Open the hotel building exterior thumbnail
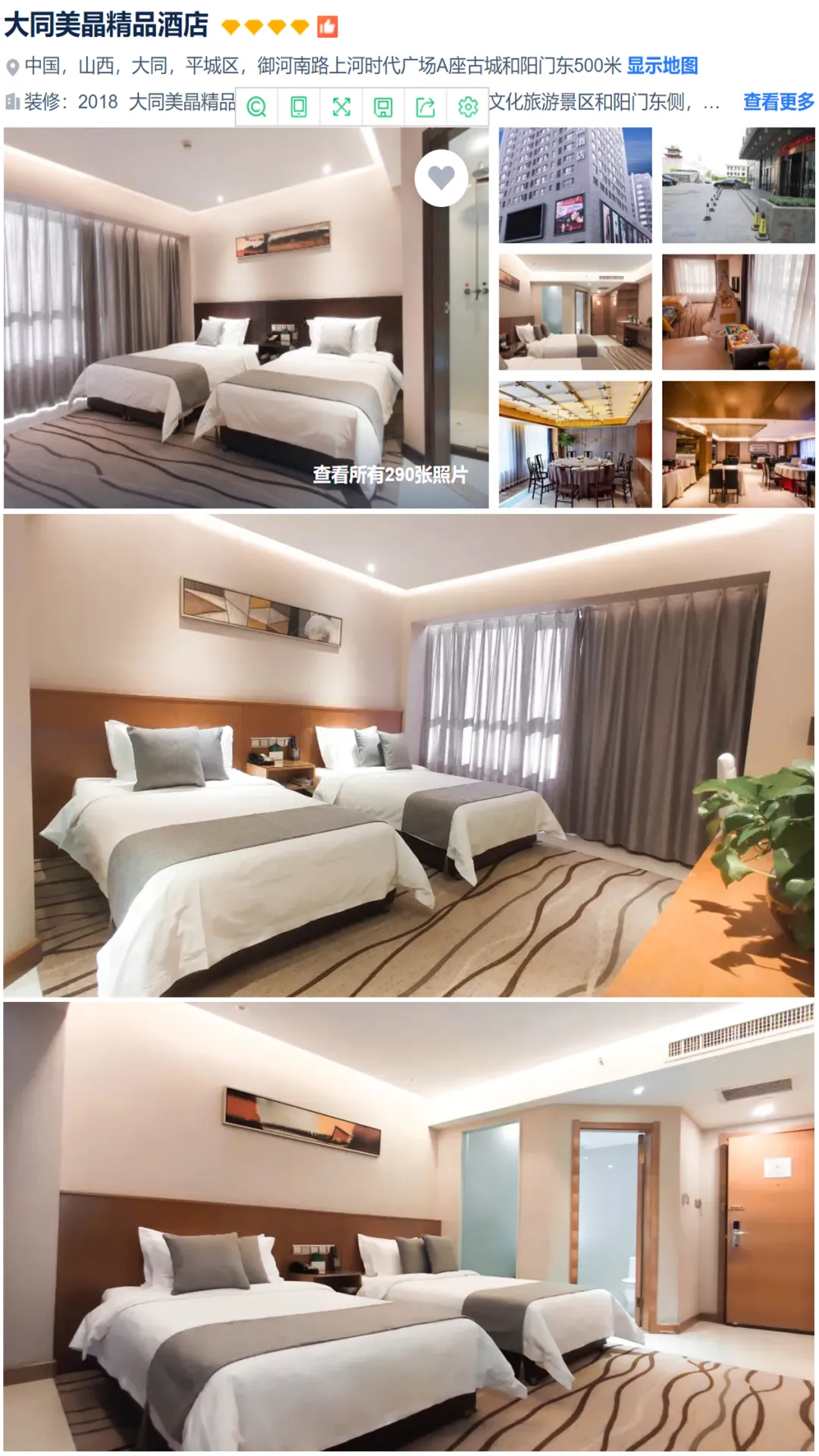 pyautogui.click(x=575, y=185)
